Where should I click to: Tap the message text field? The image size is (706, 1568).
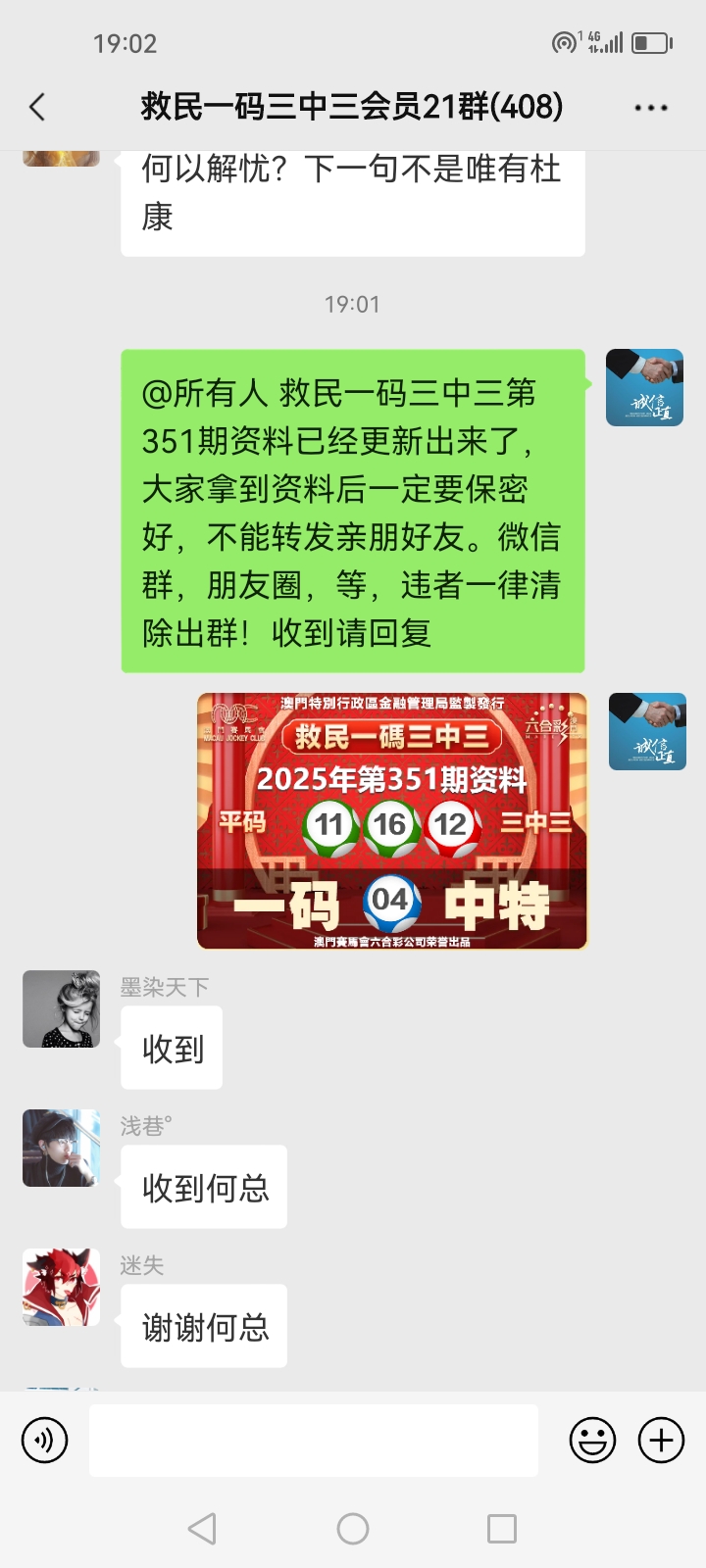click(x=314, y=1441)
